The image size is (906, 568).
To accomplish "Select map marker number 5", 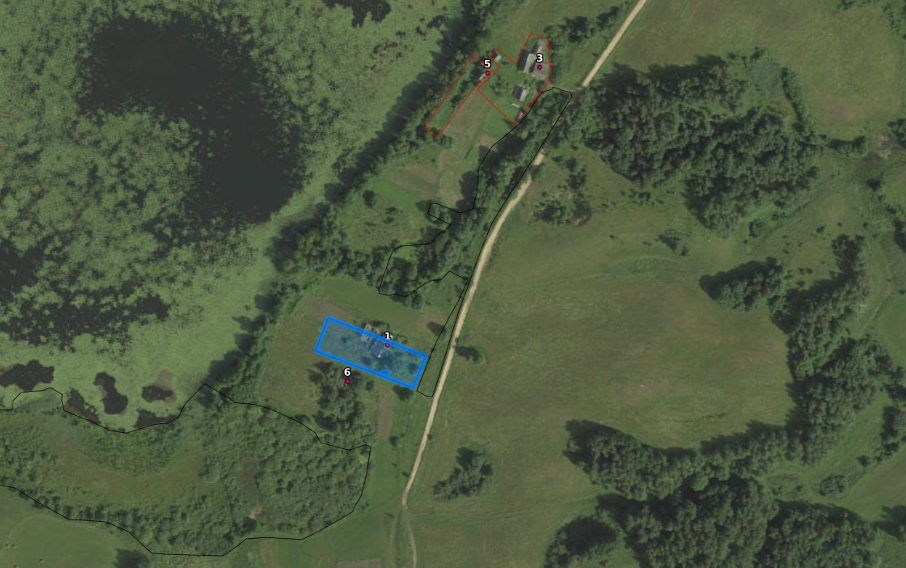I will tap(487, 73).
